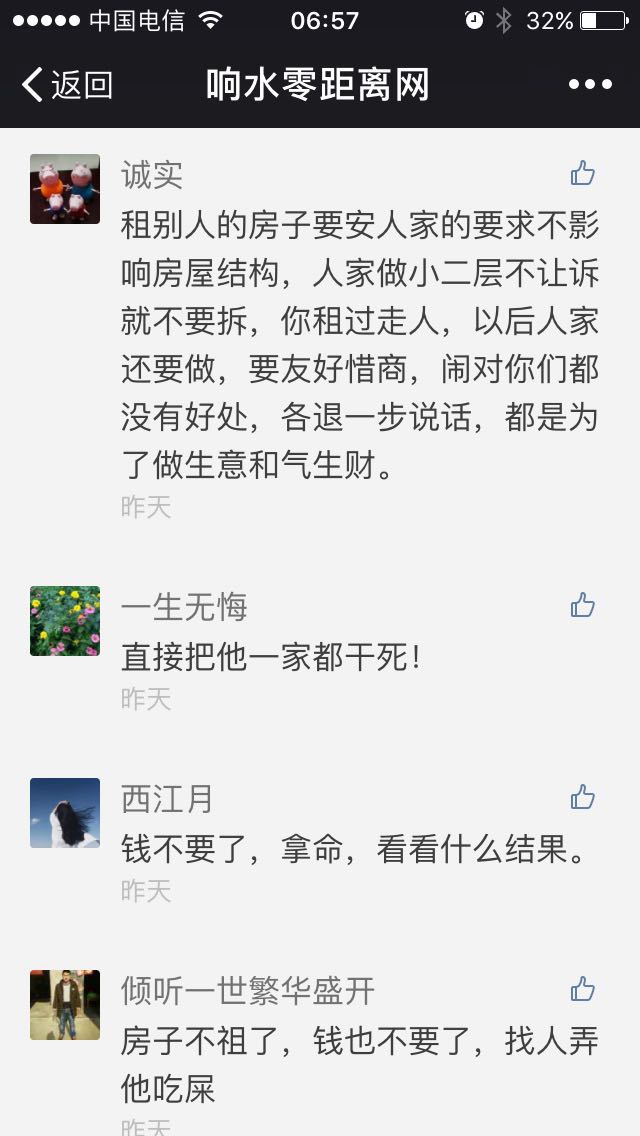Tap 倾听一世繁华盛开's avatar picture

pyautogui.click(x=65, y=1005)
